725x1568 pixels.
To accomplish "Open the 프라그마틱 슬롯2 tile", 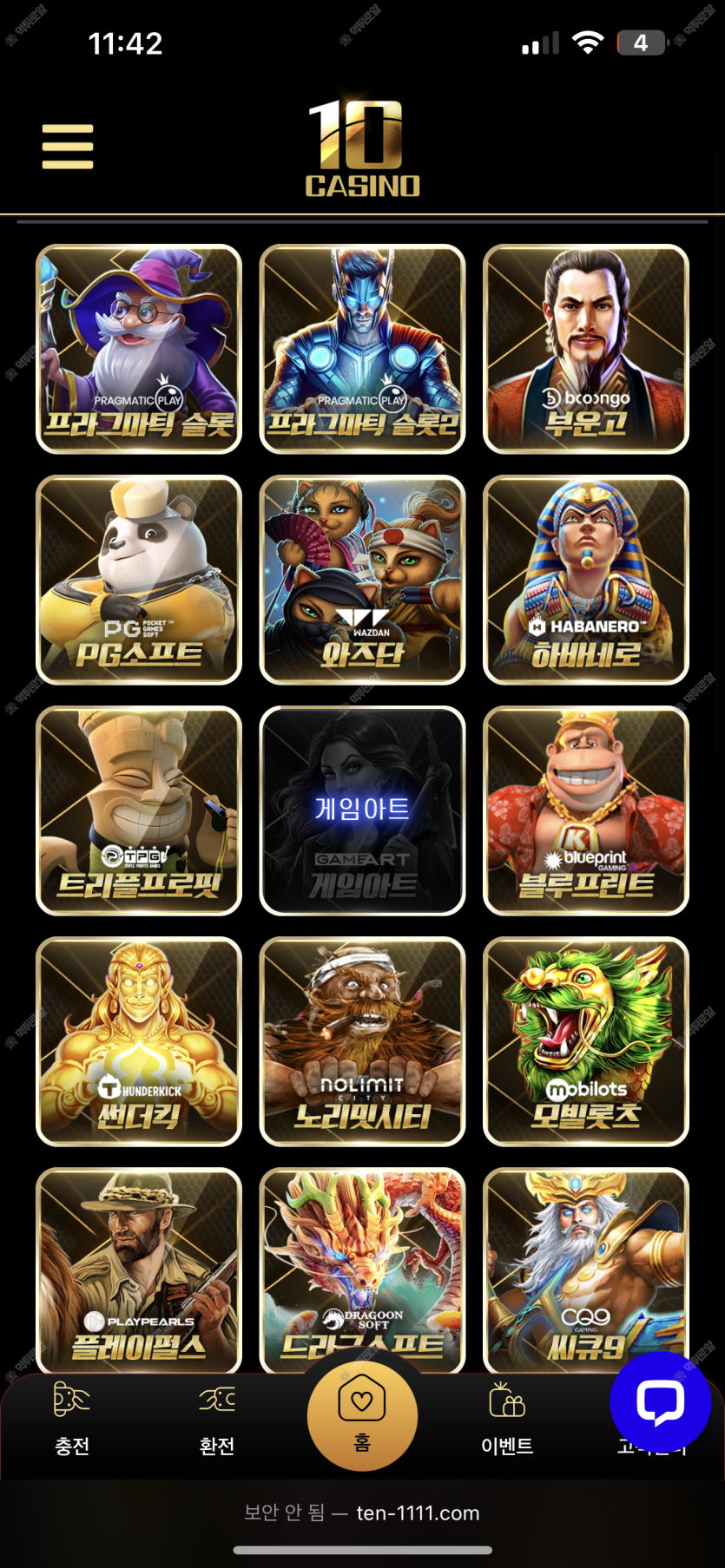I will 362,349.
